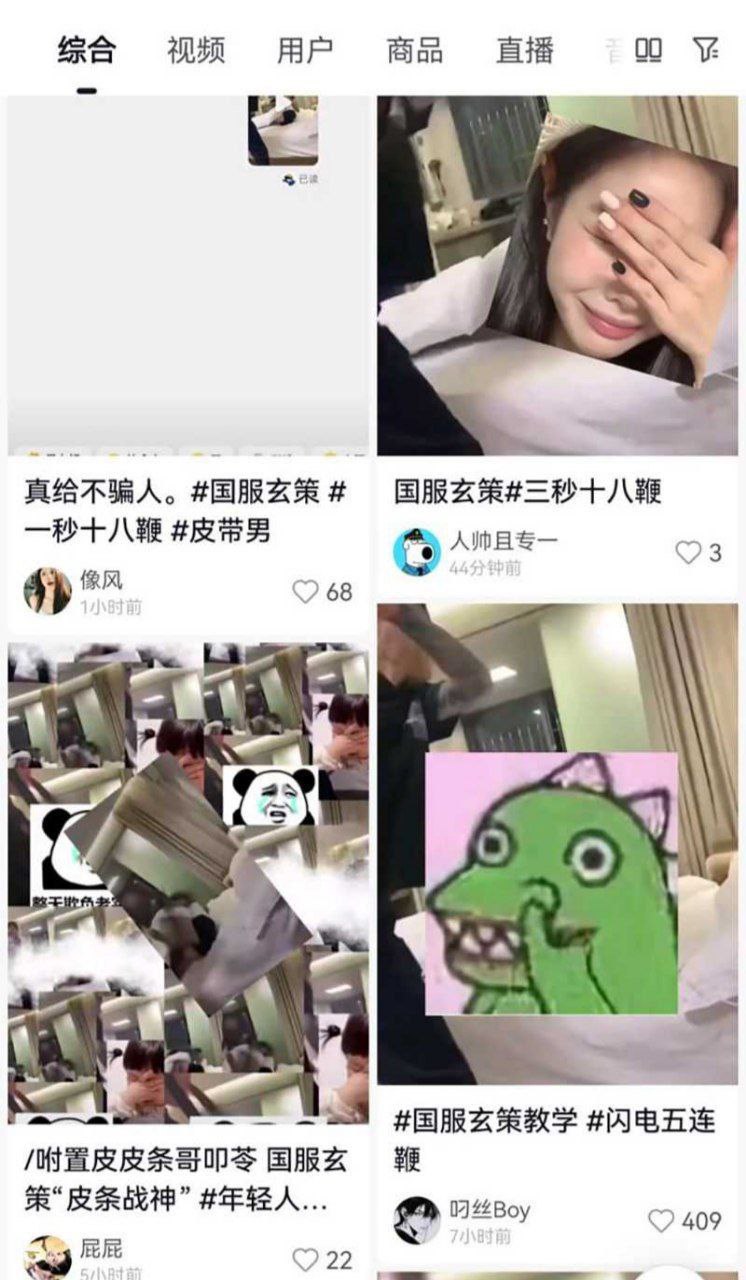The image size is (746, 1280).
Task: Switch to the 用户 tab
Action: click(306, 50)
